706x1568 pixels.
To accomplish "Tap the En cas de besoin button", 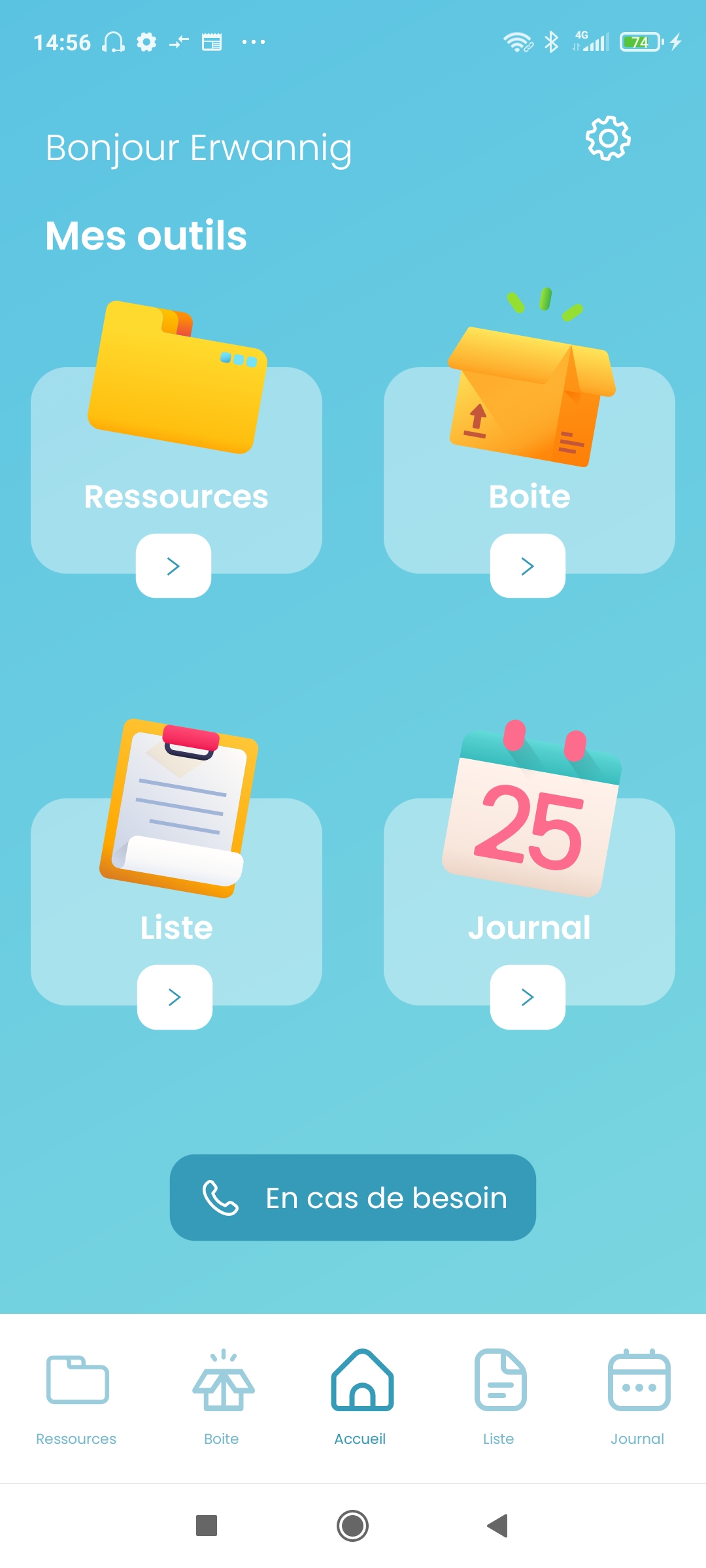I will tap(353, 1198).
